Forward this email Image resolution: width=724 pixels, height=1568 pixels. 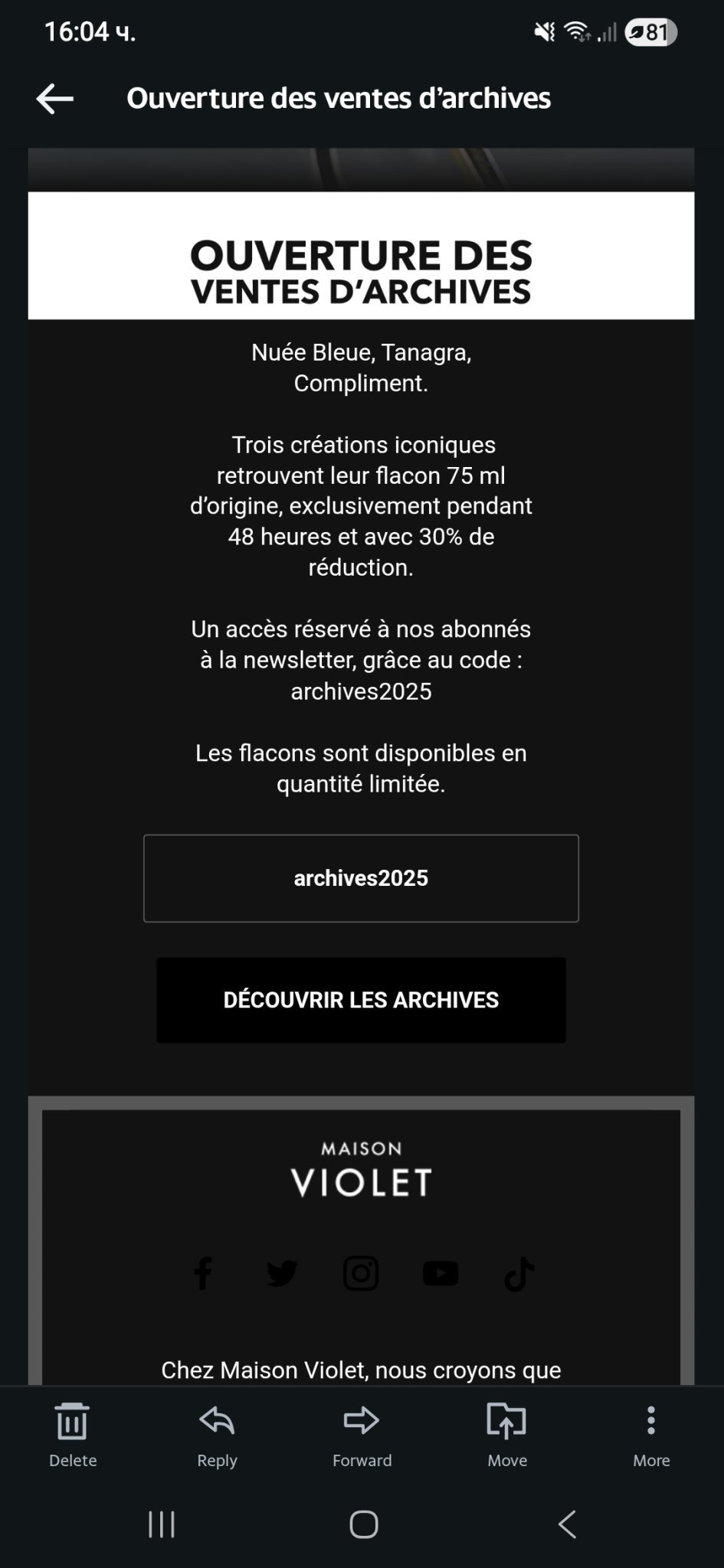coord(362,1435)
